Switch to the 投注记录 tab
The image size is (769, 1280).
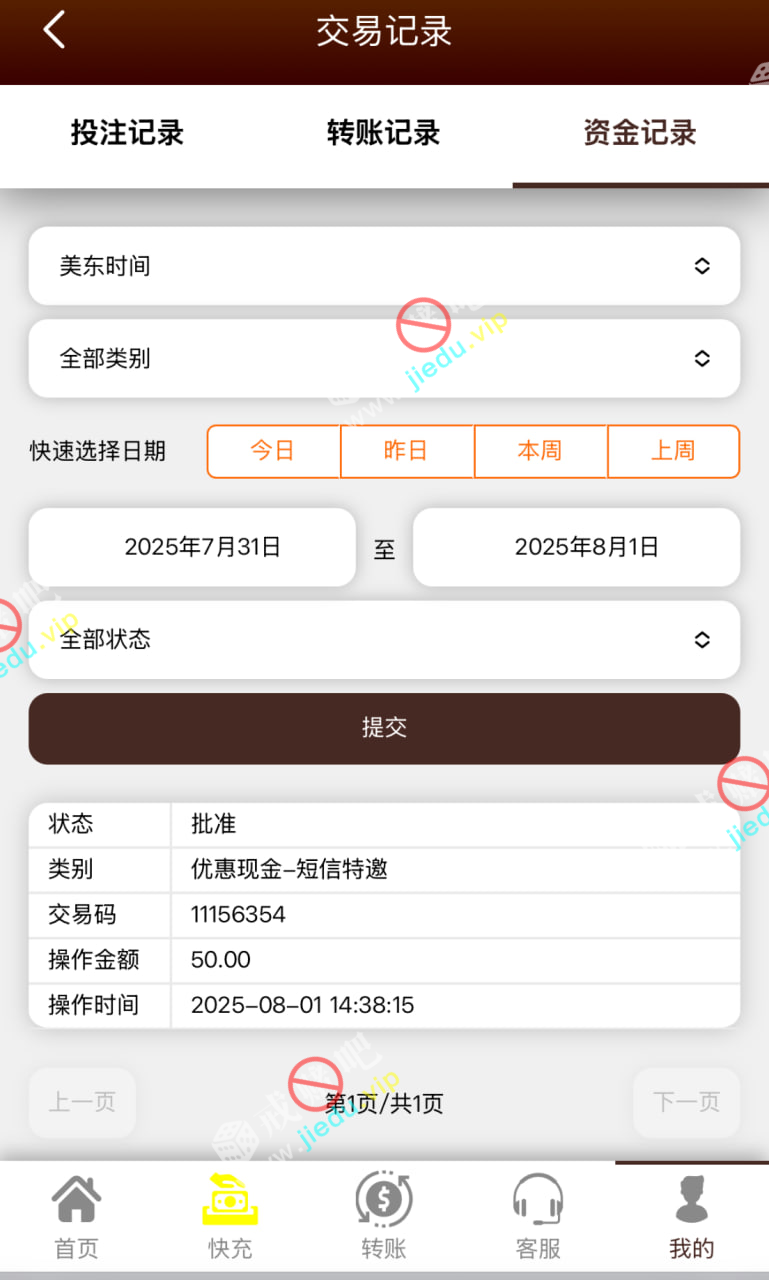click(x=127, y=133)
